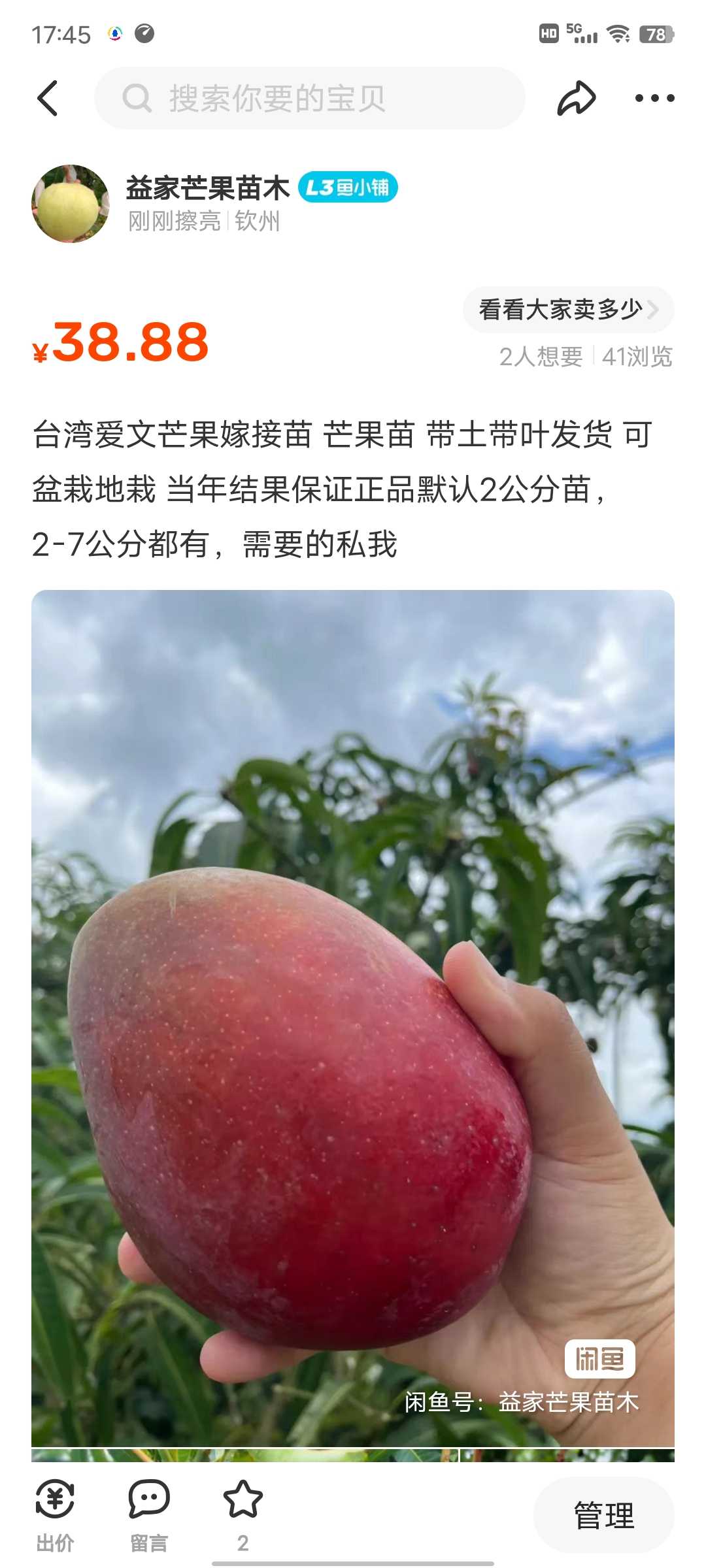The height and width of the screenshot is (1568, 706).
Task: Open seller profile 益家芒果苗木
Action: [208, 188]
